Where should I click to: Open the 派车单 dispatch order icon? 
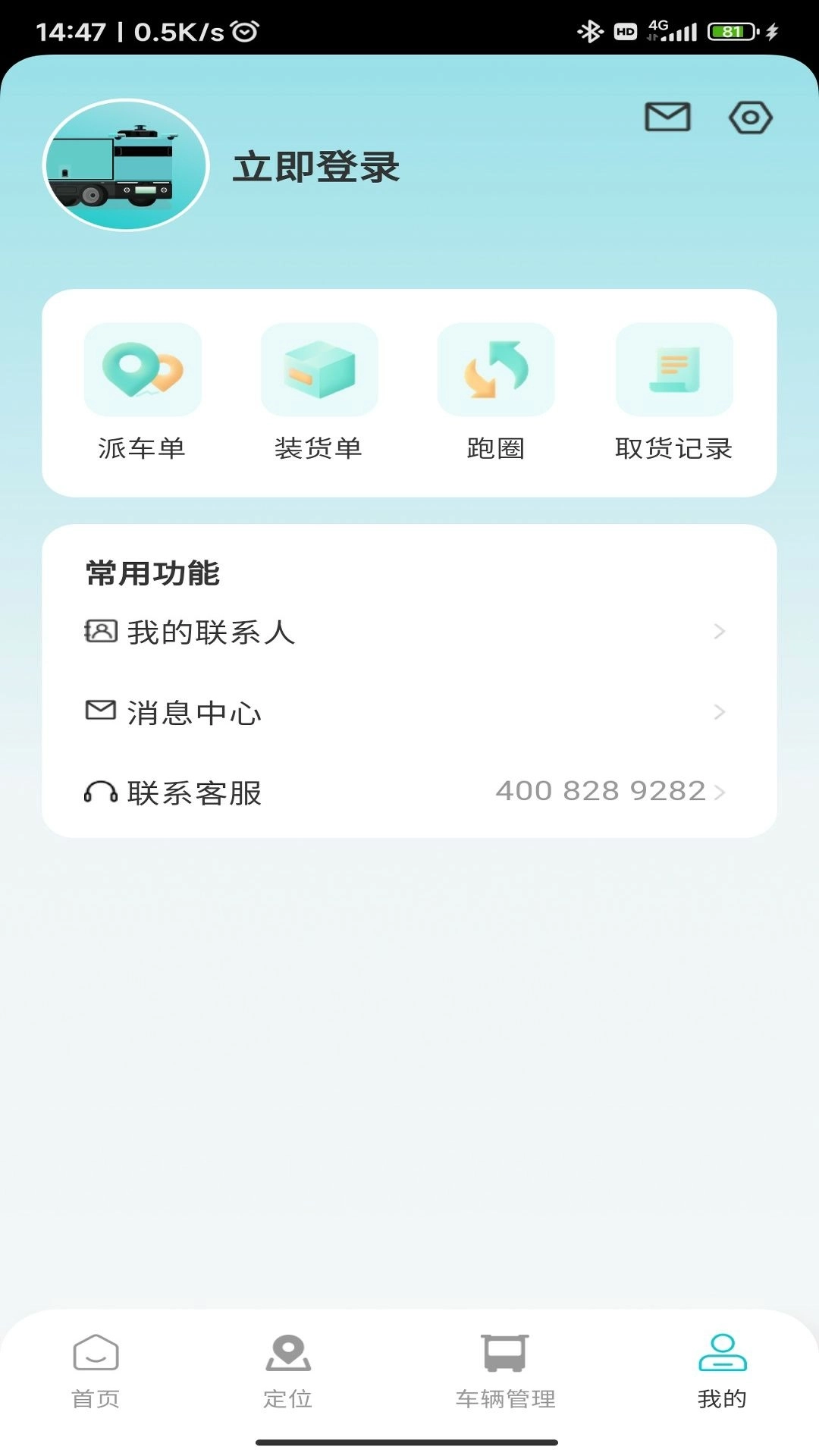click(143, 369)
